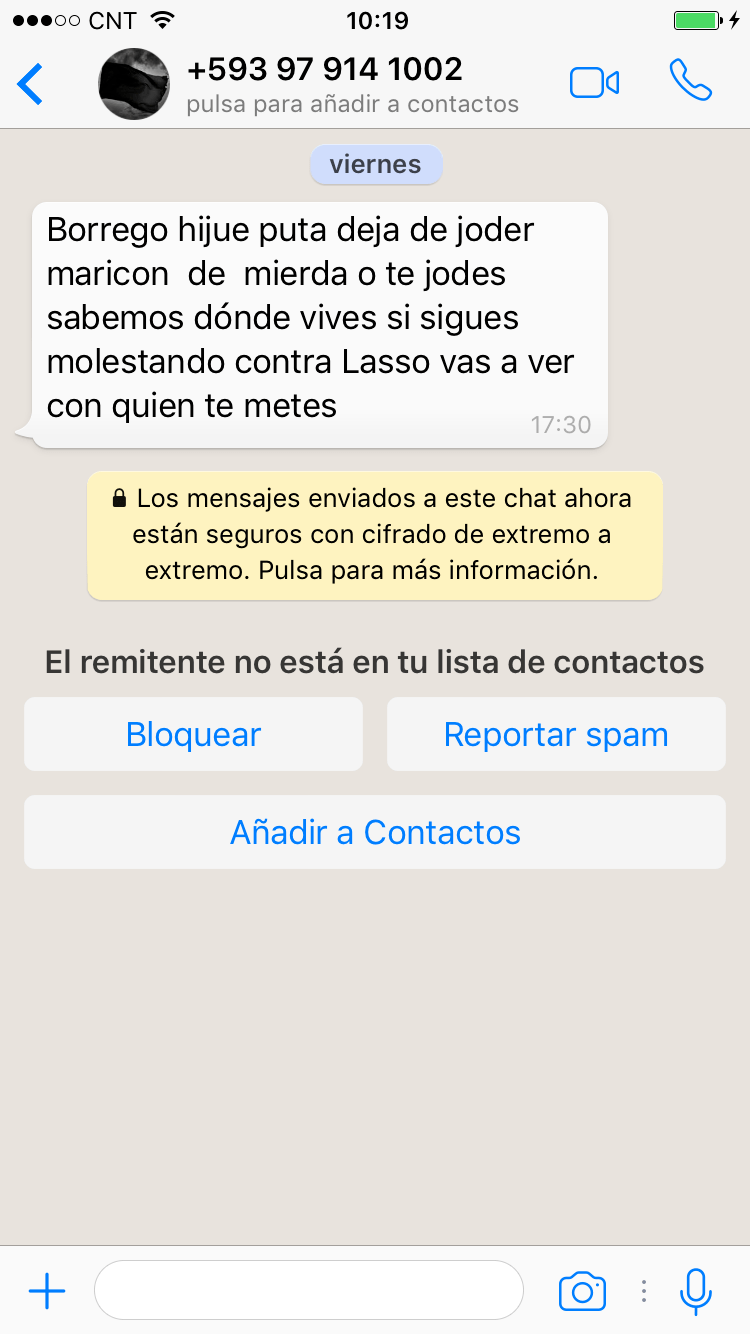Tap Reportar spam button
The height and width of the screenshot is (1334, 750).
click(556, 734)
